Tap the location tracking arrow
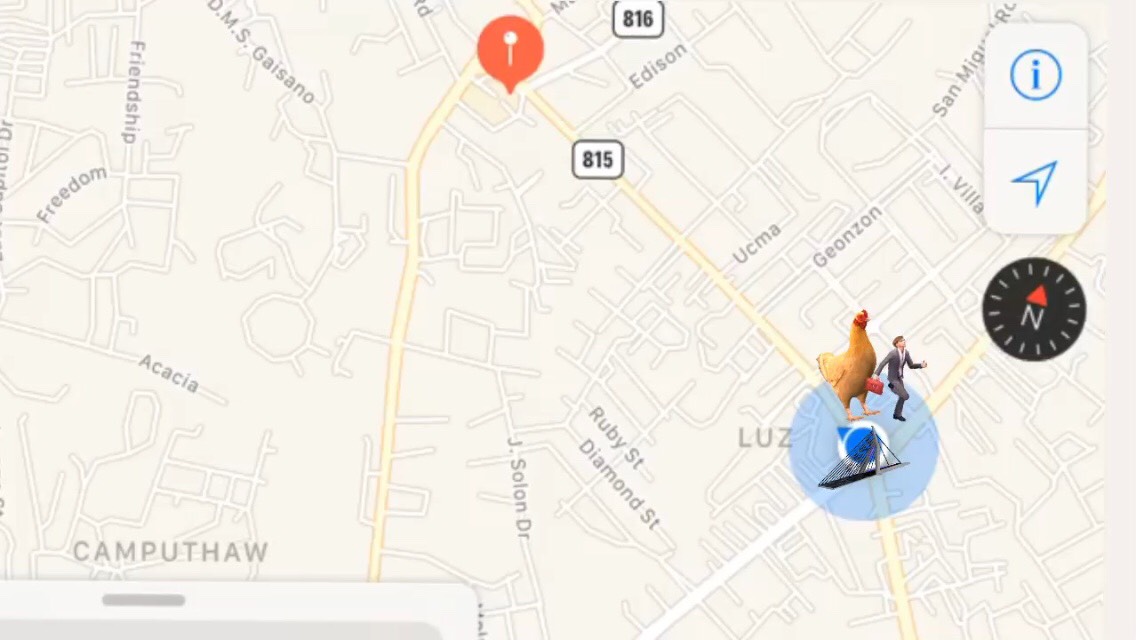Viewport: 1136px width, 640px height. (x=1035, y=182)
